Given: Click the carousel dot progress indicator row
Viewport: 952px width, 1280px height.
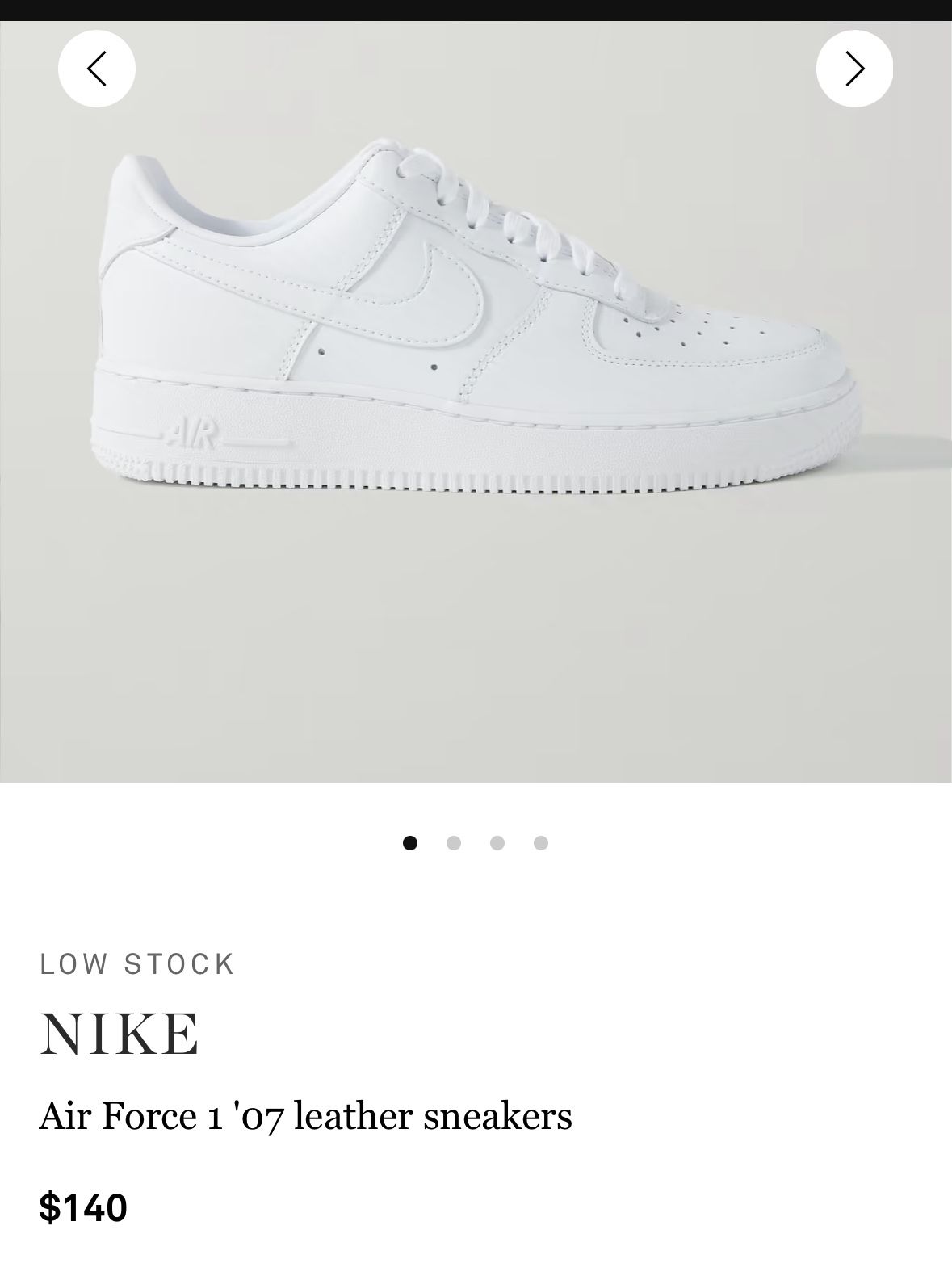Looking at the screenshot, I should [x=475, y=843].
